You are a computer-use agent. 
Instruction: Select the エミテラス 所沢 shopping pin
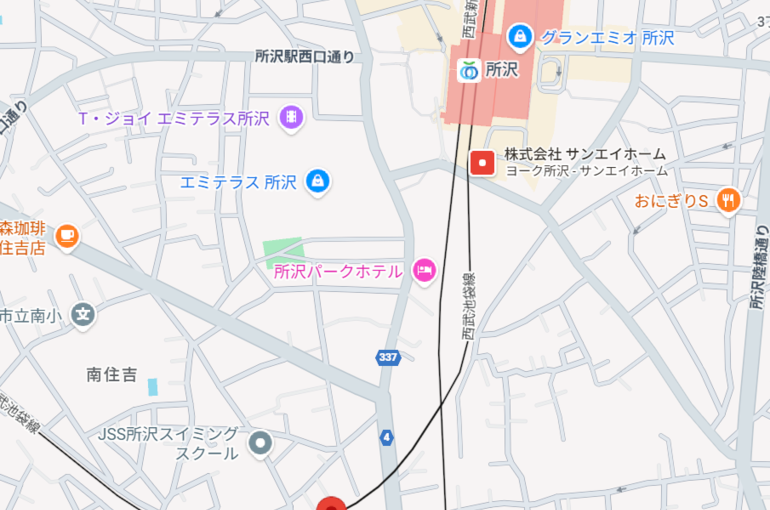pyautogui.click(x=317, y=182)
